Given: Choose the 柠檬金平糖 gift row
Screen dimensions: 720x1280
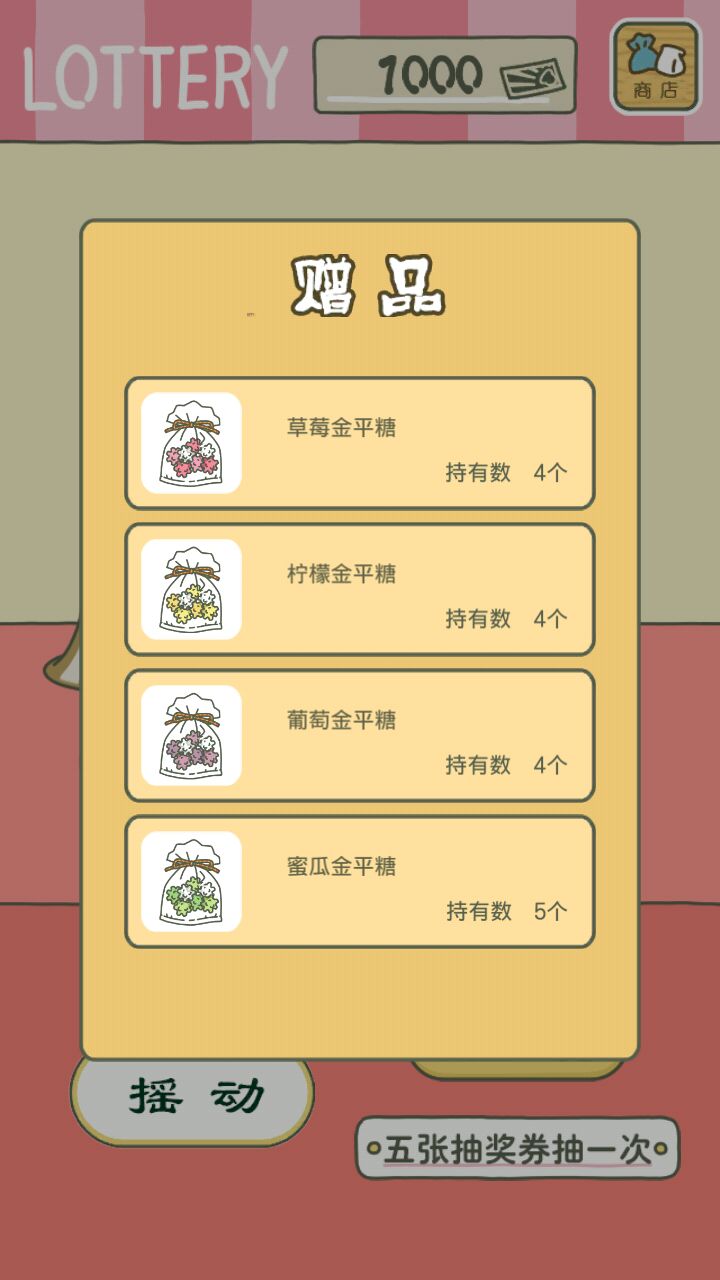Looking at the screenshot, I should click(x=360, y=589).
